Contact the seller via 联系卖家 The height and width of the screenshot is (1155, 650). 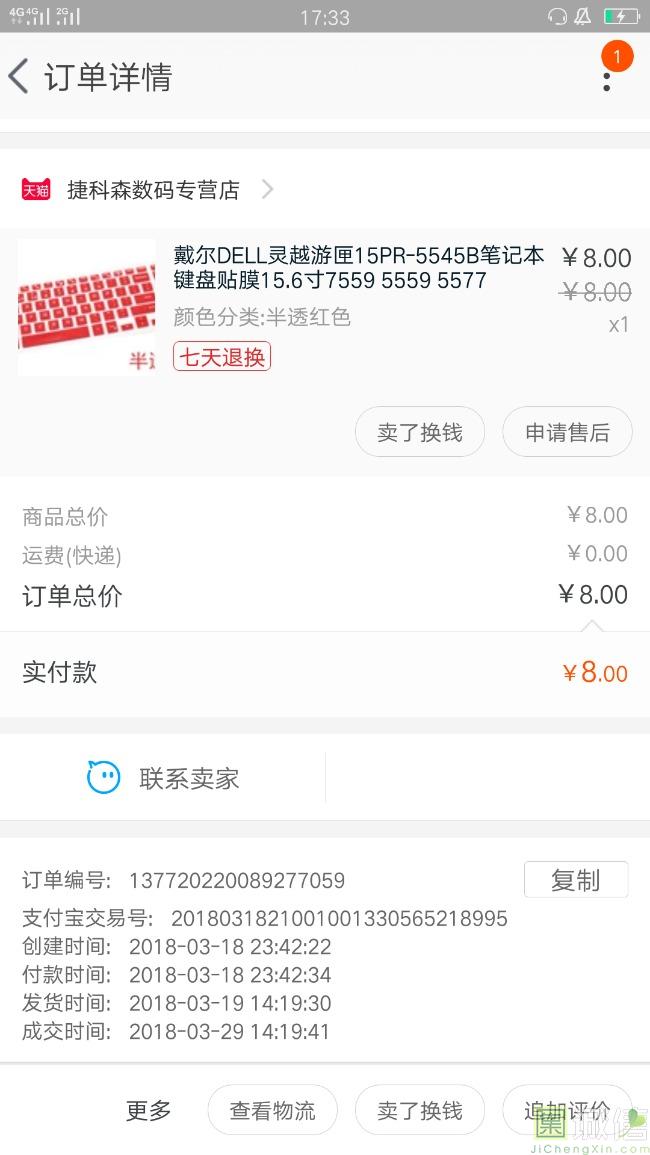click(x=164, y=778)
